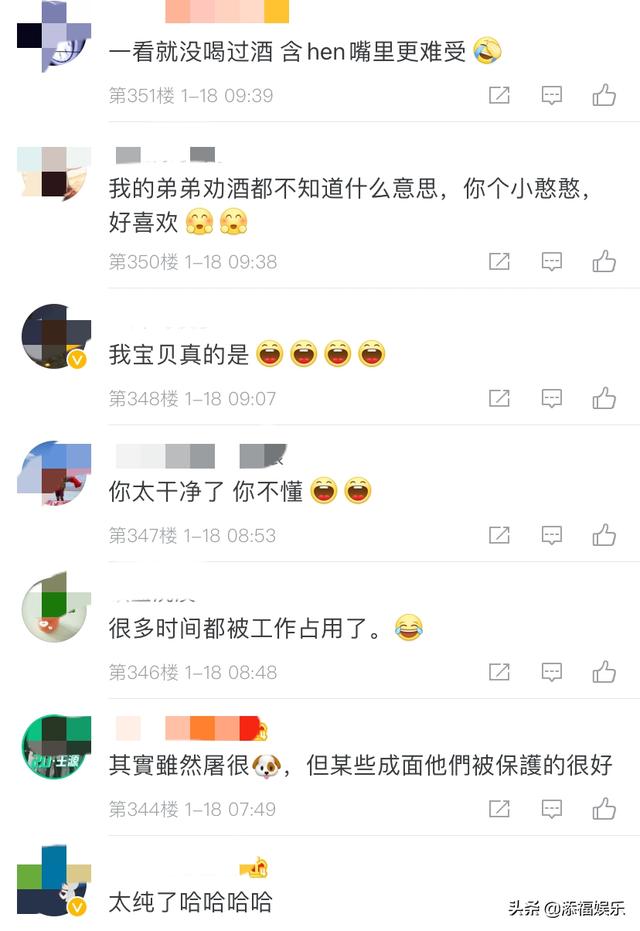The image size is (640, 931).
Task: Like the comment on floor 第344楼
Action: [x=603, y=808]
